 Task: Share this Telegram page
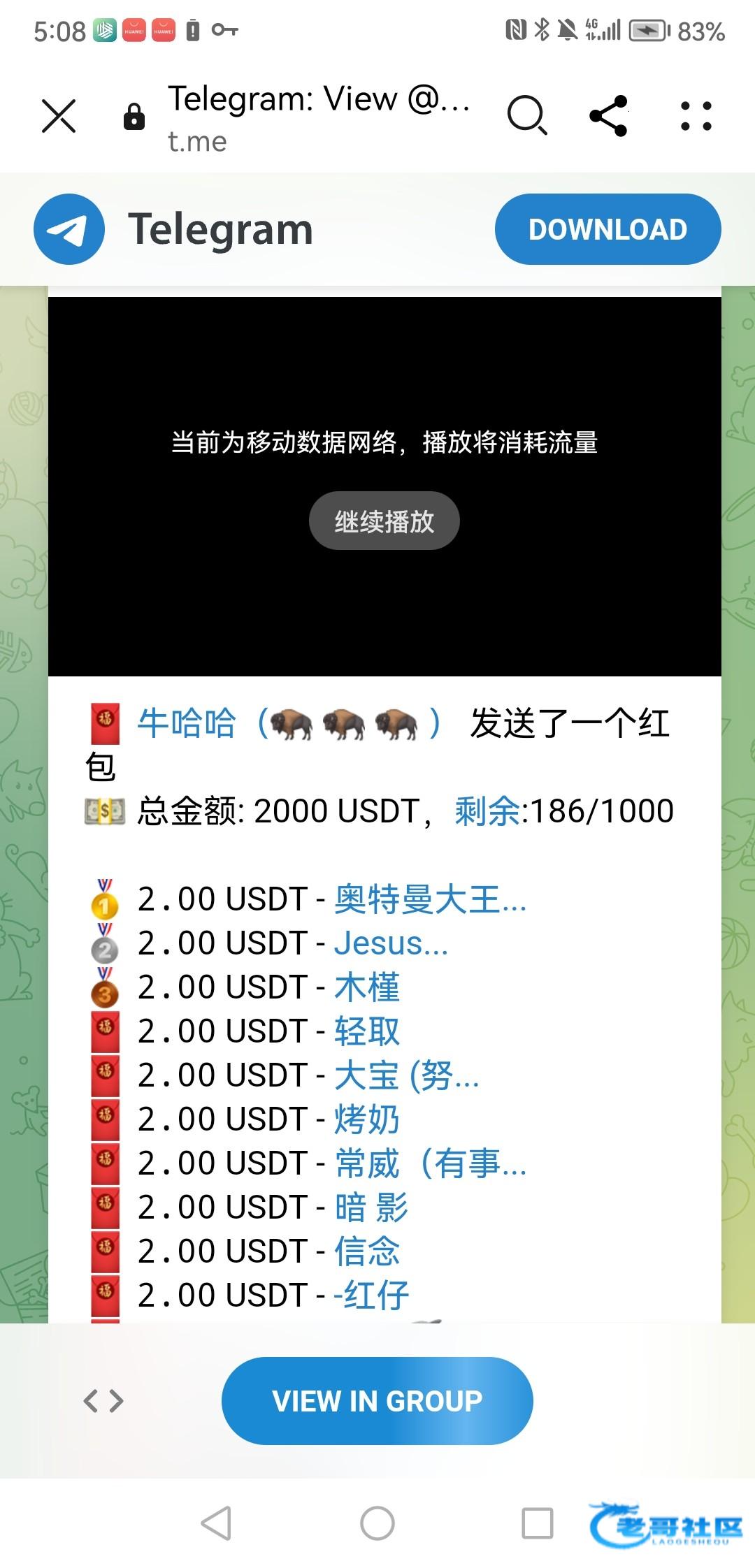[x=608, y=116]
